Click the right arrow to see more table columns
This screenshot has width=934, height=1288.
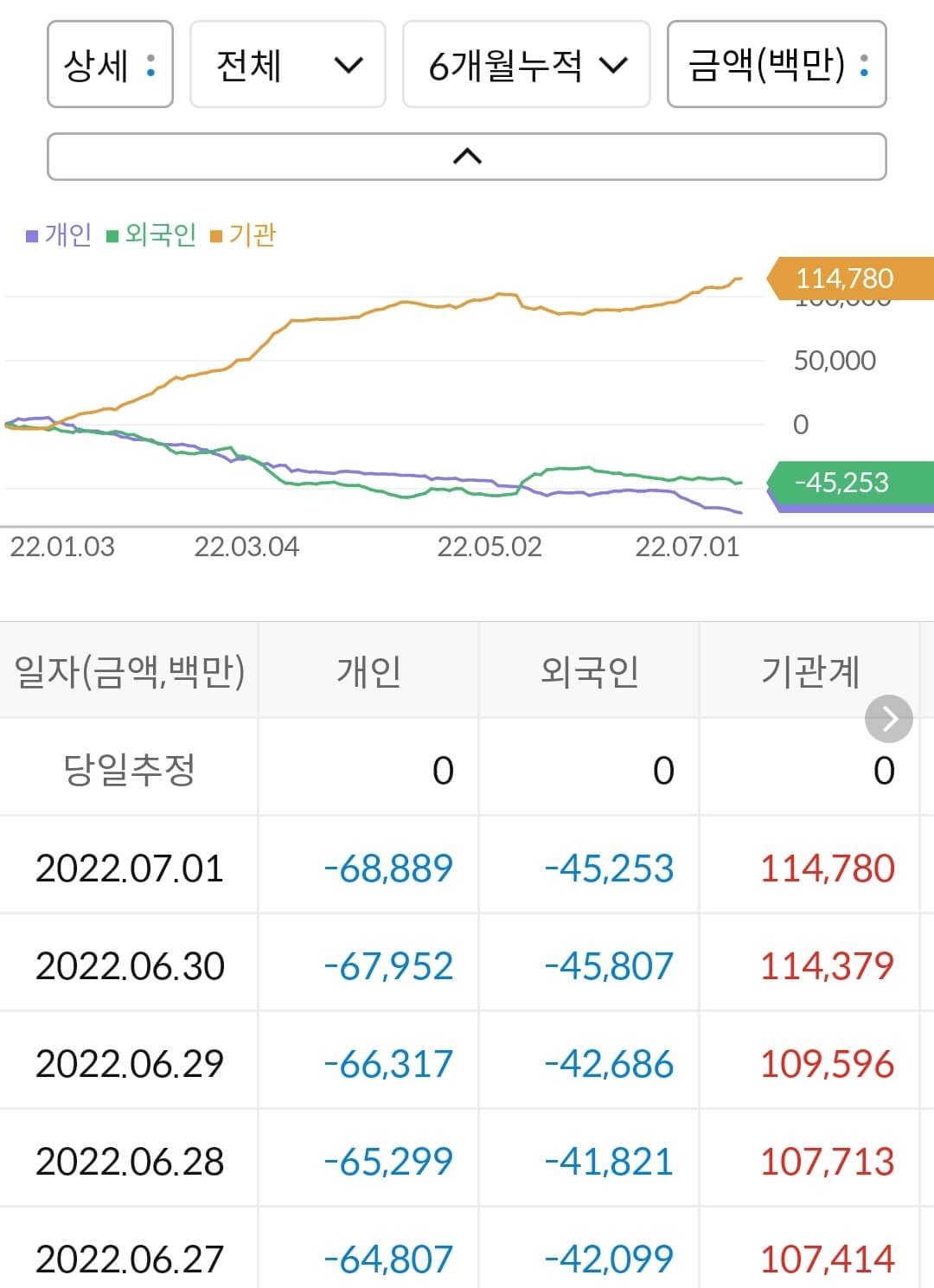[888, 718]
